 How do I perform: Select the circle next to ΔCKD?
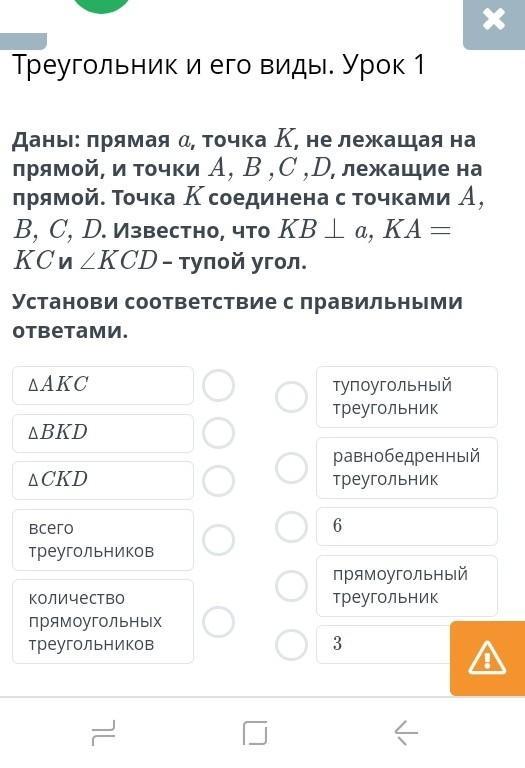218,480
